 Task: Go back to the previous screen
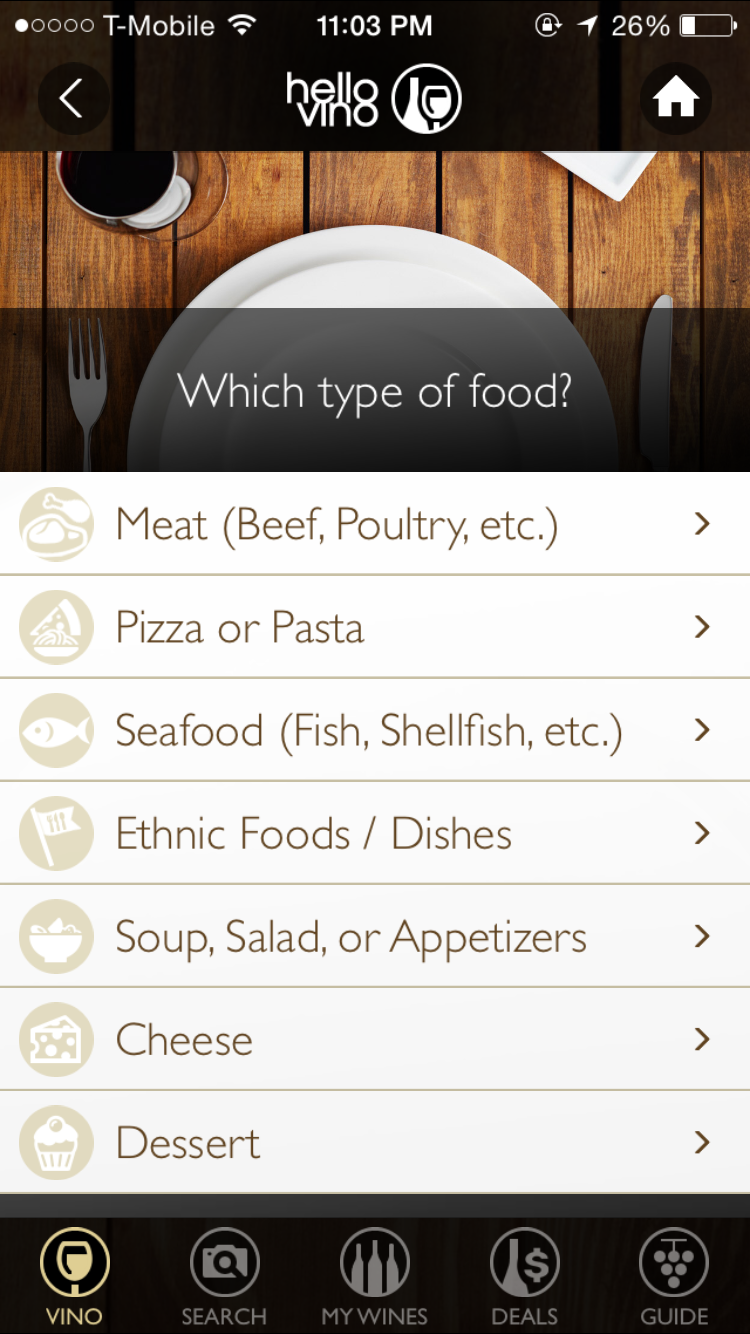coord(72,99)
